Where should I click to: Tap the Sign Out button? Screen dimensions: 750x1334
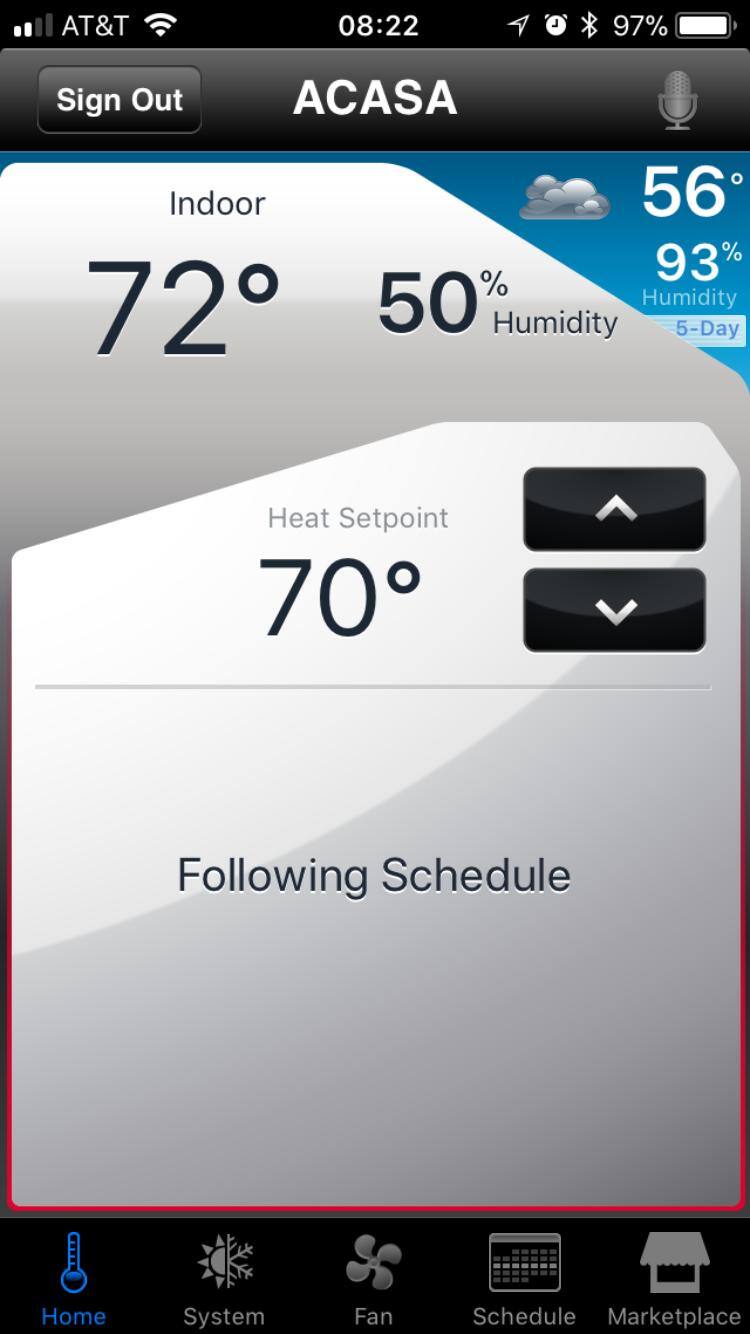point(119,100)
